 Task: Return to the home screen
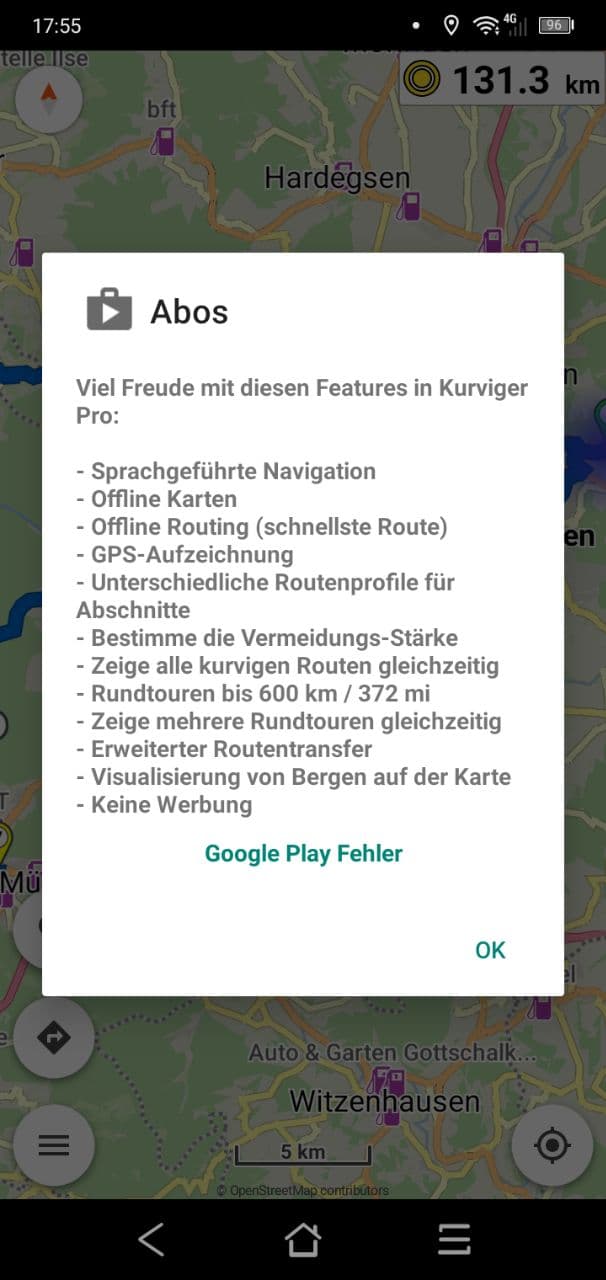(303, 1240)
